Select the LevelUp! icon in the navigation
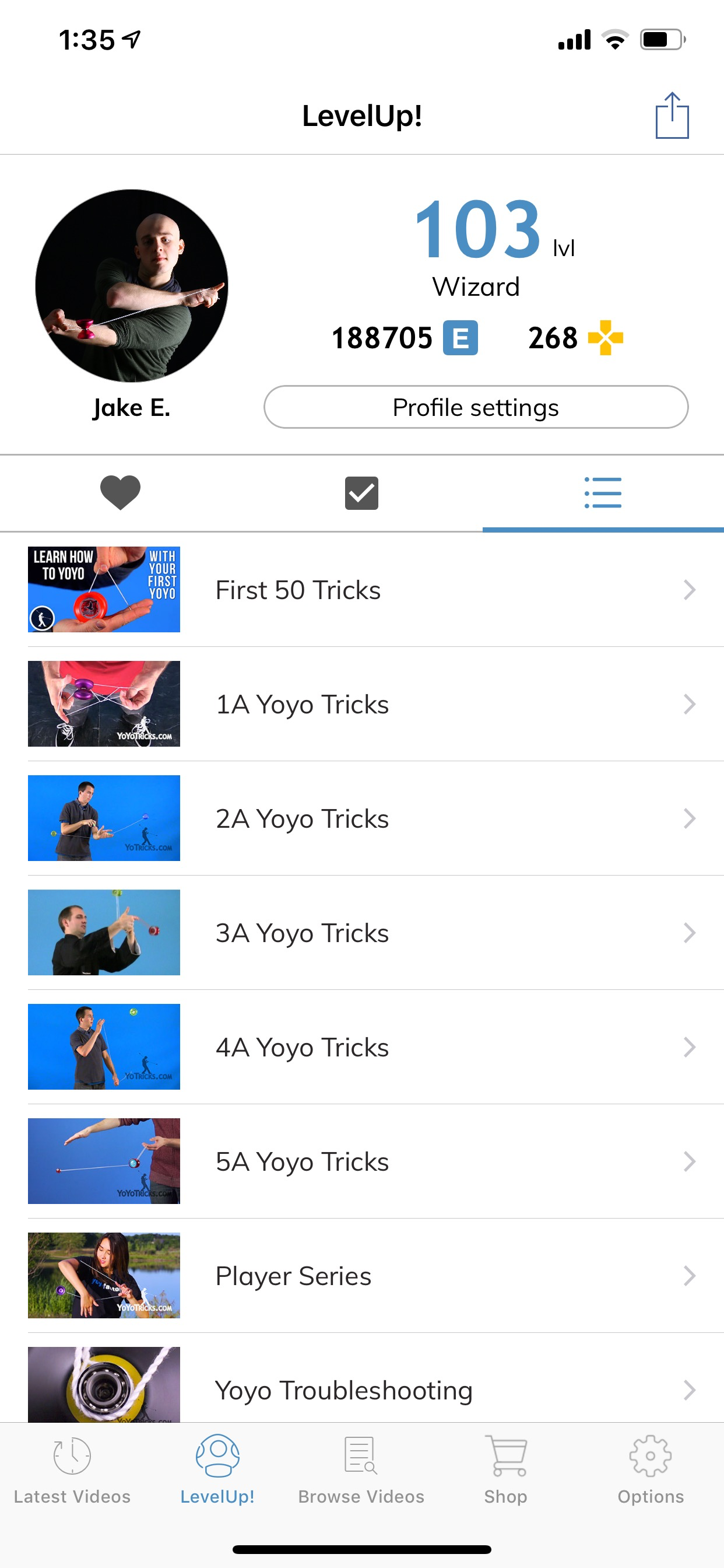Viewport: 724px width, 1568px height. tap(218, 1461)
